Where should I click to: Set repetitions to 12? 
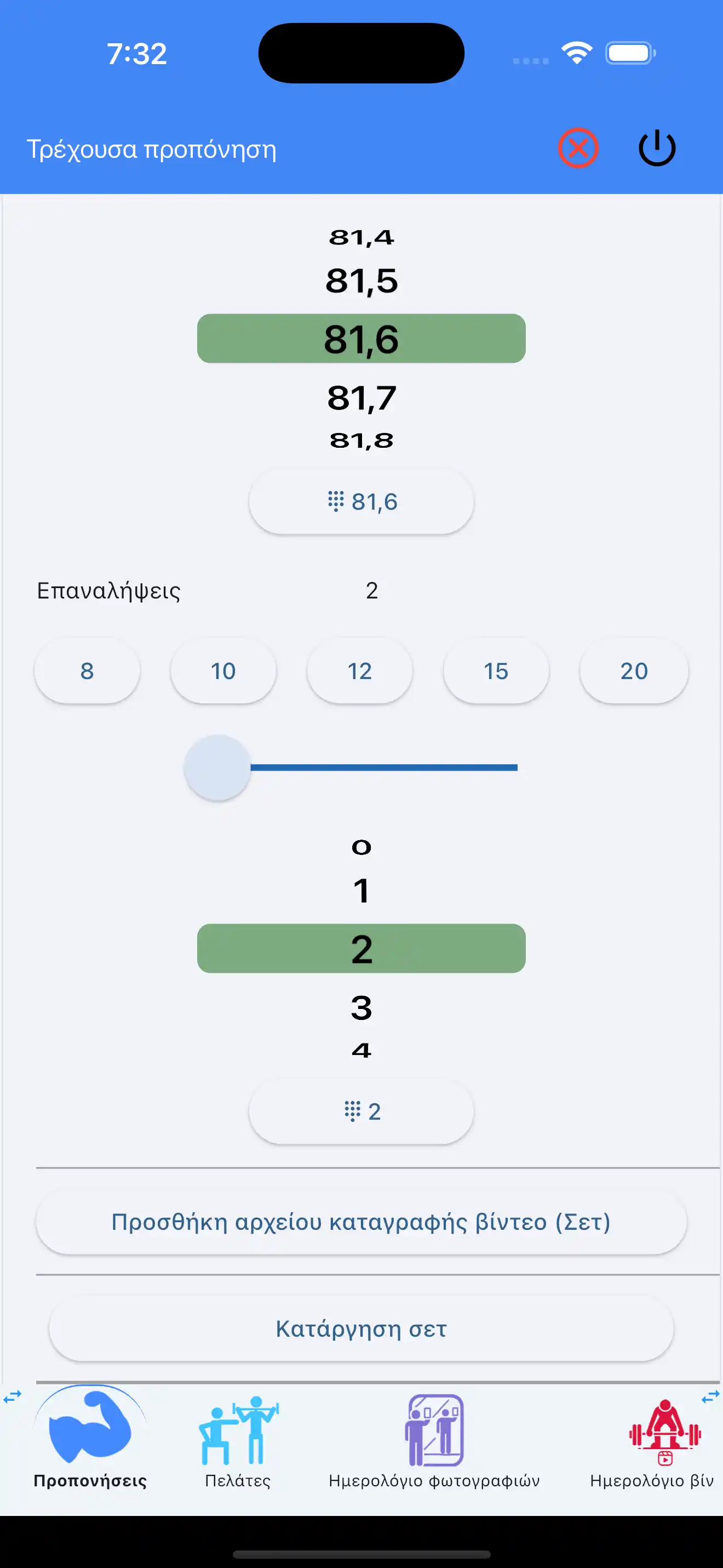(x=359, y=671)
